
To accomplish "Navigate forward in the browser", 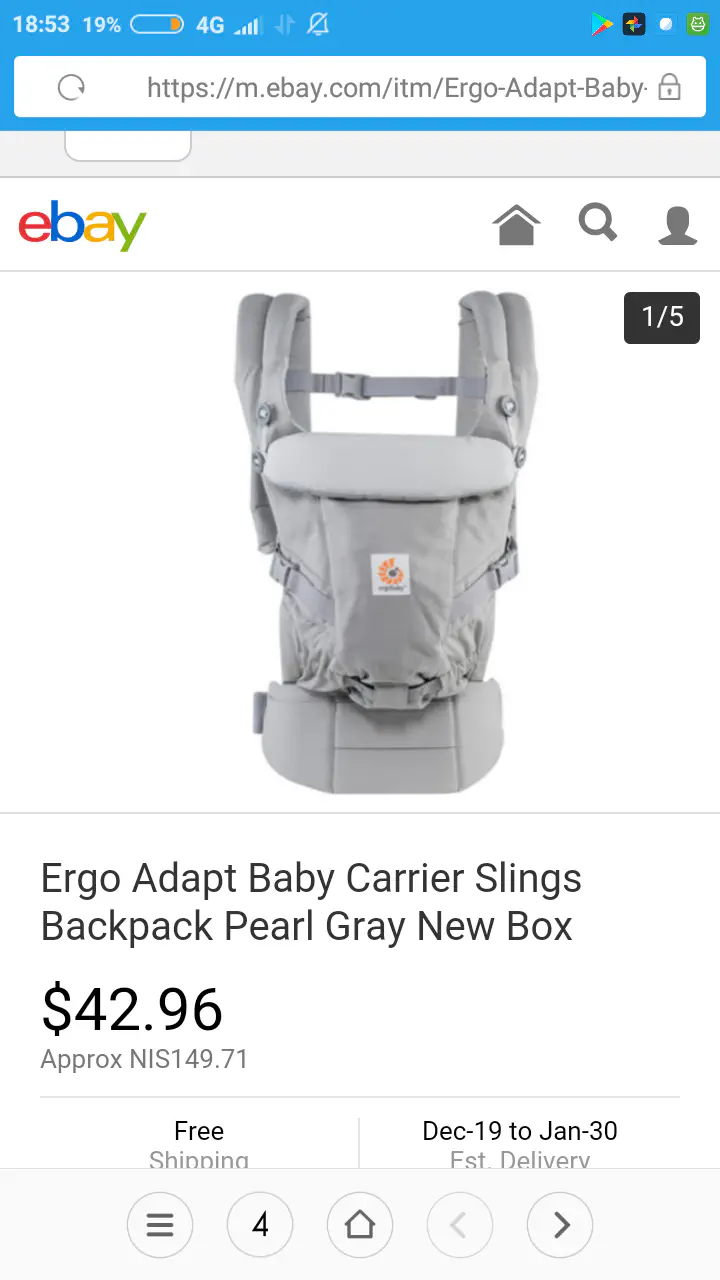I will point(560,1225).
